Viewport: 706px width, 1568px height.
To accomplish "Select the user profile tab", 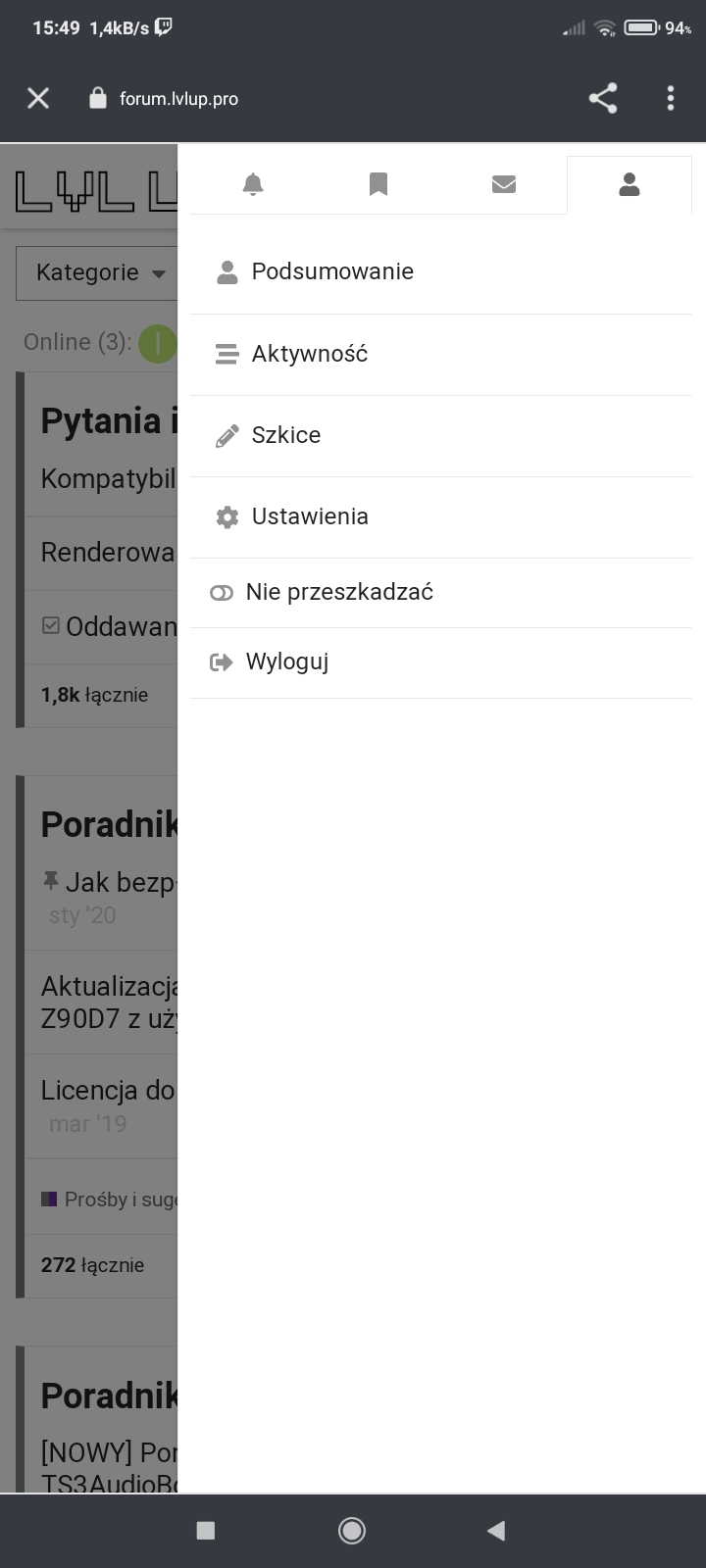I will point(630,184).
